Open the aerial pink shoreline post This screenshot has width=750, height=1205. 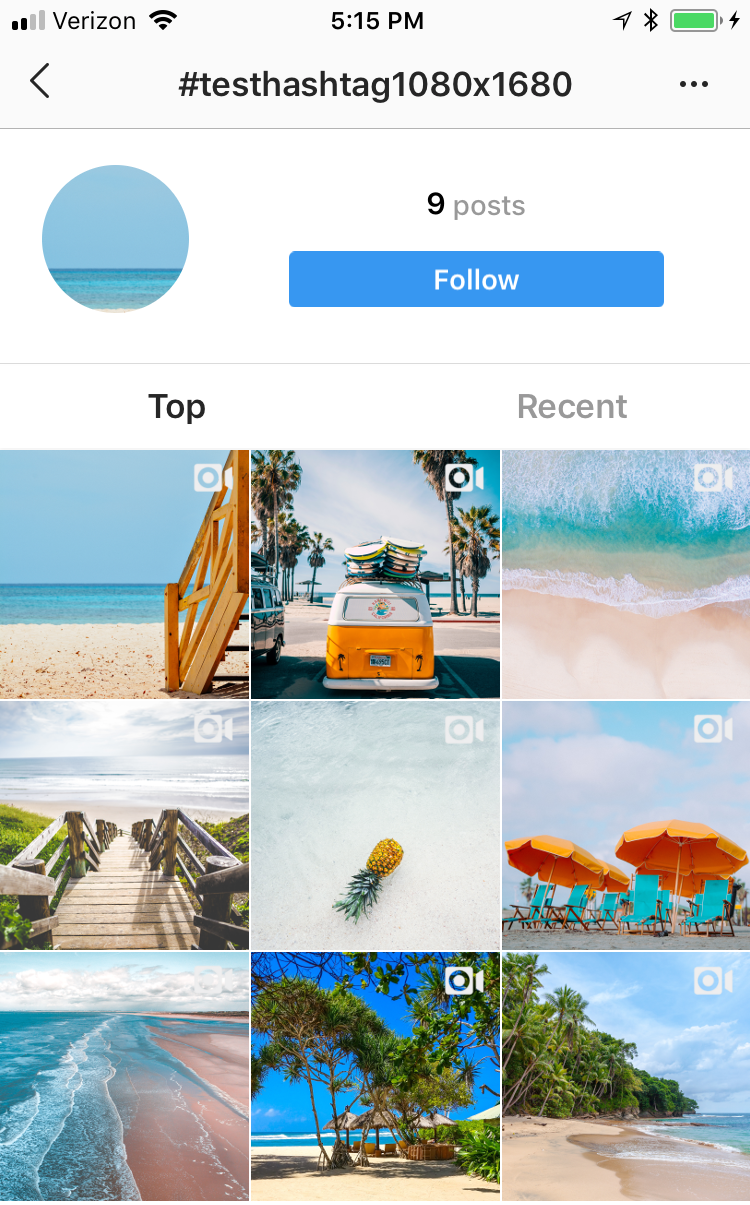[124, 1076]
